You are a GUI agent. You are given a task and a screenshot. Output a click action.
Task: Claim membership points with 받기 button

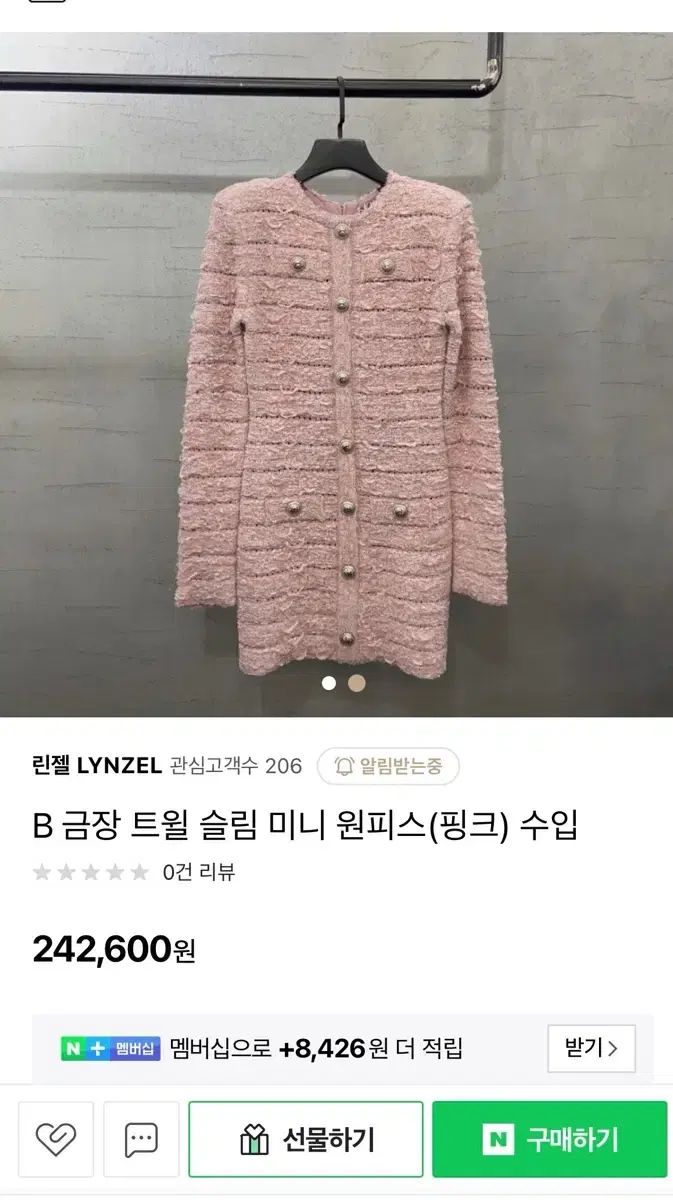click(591, 1048)
